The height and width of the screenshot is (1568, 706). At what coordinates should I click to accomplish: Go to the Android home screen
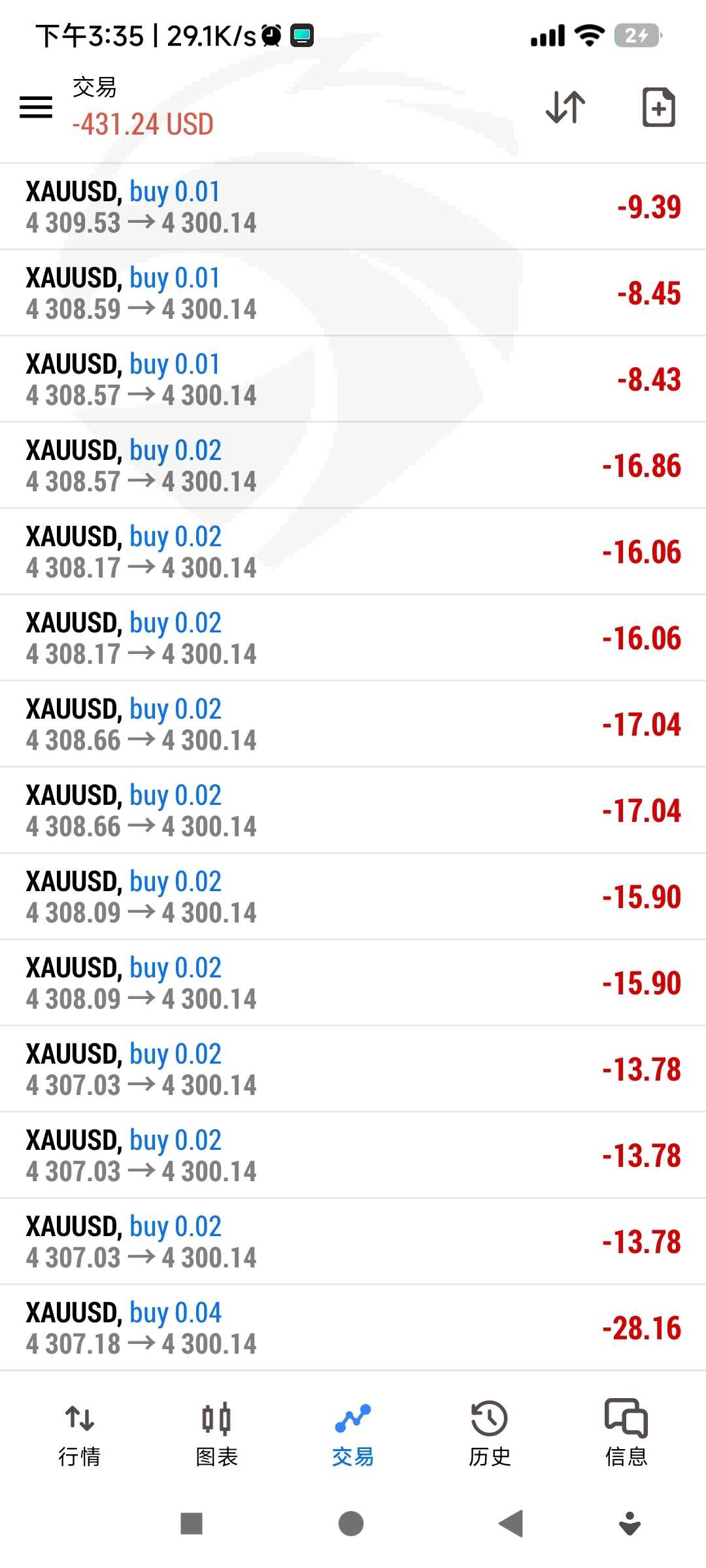tap(351, 1524)
